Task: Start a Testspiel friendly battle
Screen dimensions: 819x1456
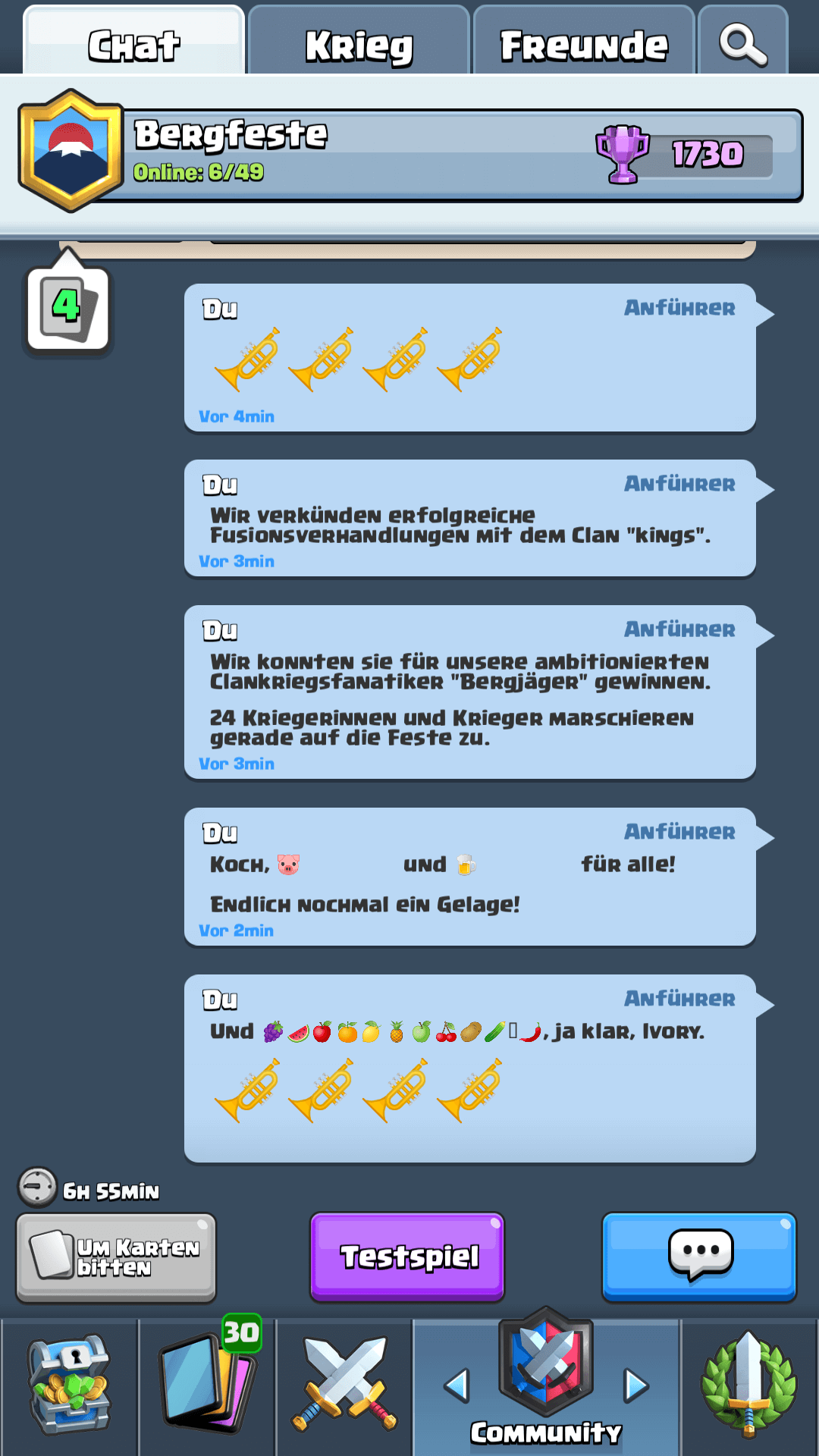Action: tap(407, 1257)
